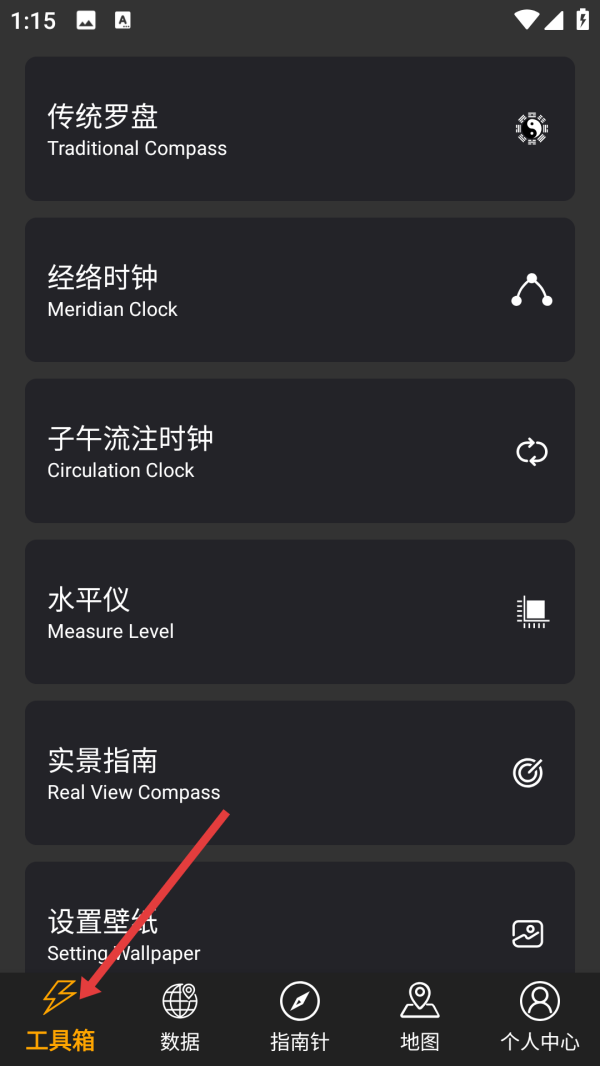Open the Meridian Clock card
Image resolution: width=600 pixels, height=1066 pixels.
300,290
